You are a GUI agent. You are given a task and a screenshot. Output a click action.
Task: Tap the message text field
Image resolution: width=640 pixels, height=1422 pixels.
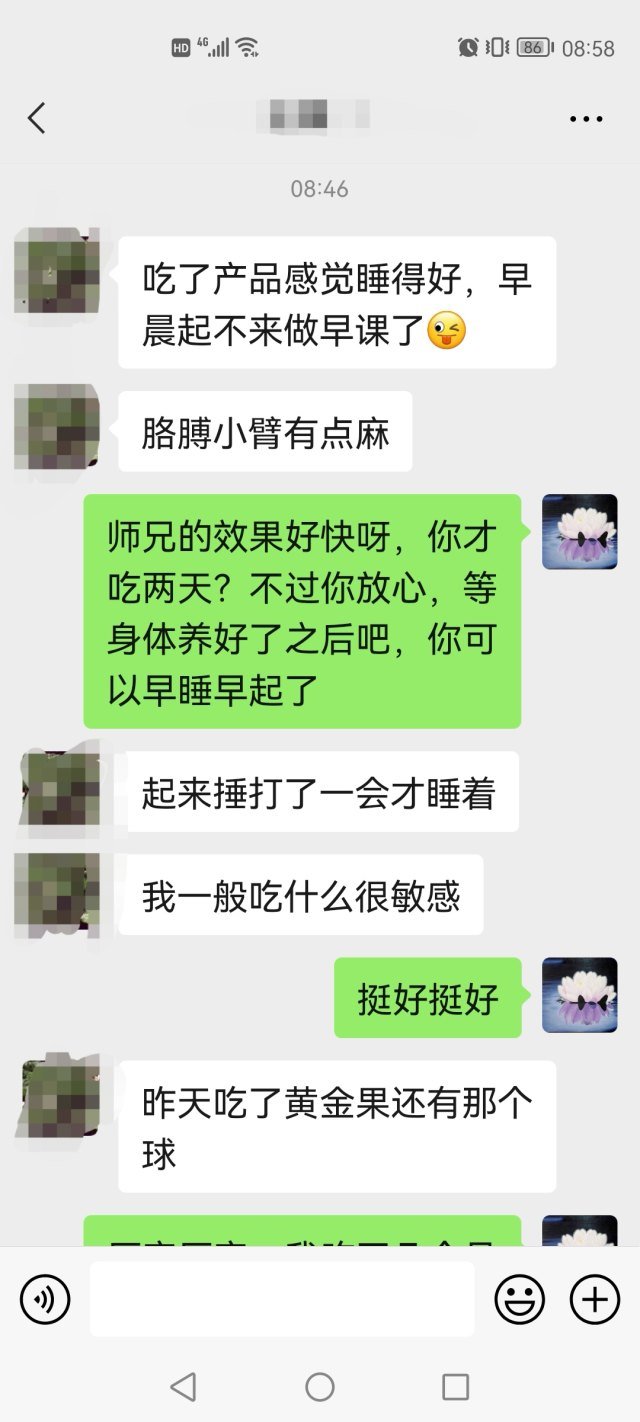pyautogui.click(x=282, y=1299)
